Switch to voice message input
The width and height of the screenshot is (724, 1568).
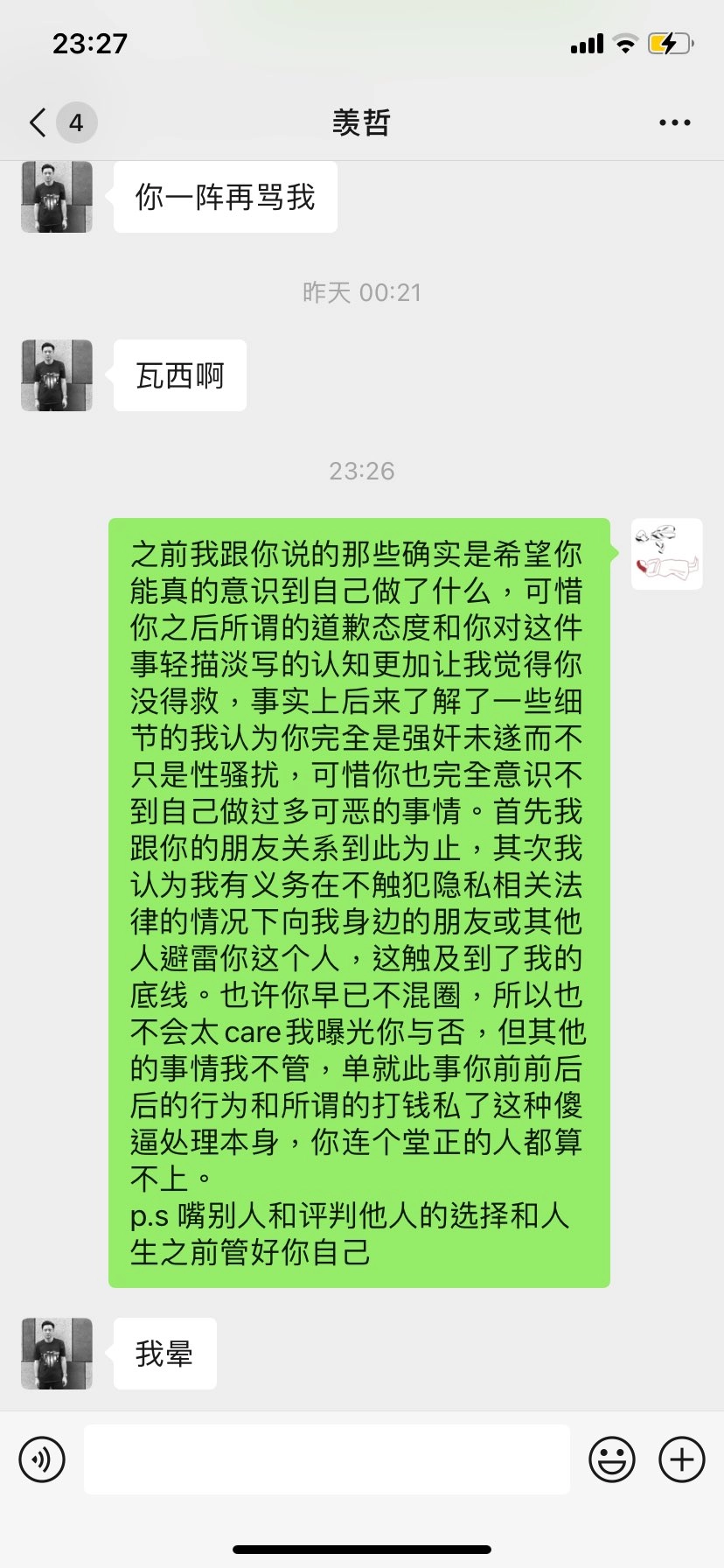42,1459
